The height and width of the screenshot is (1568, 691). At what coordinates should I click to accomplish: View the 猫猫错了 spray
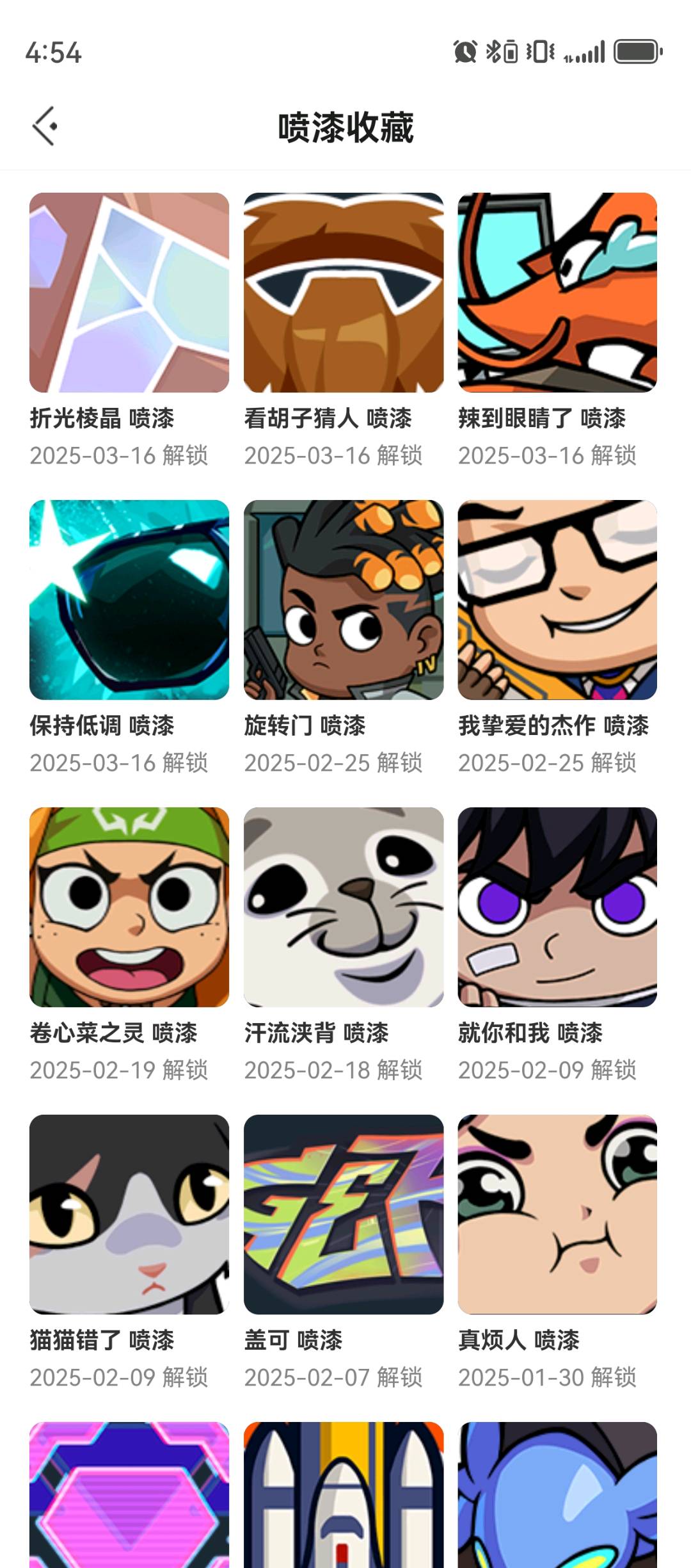tap(129, 1215)
